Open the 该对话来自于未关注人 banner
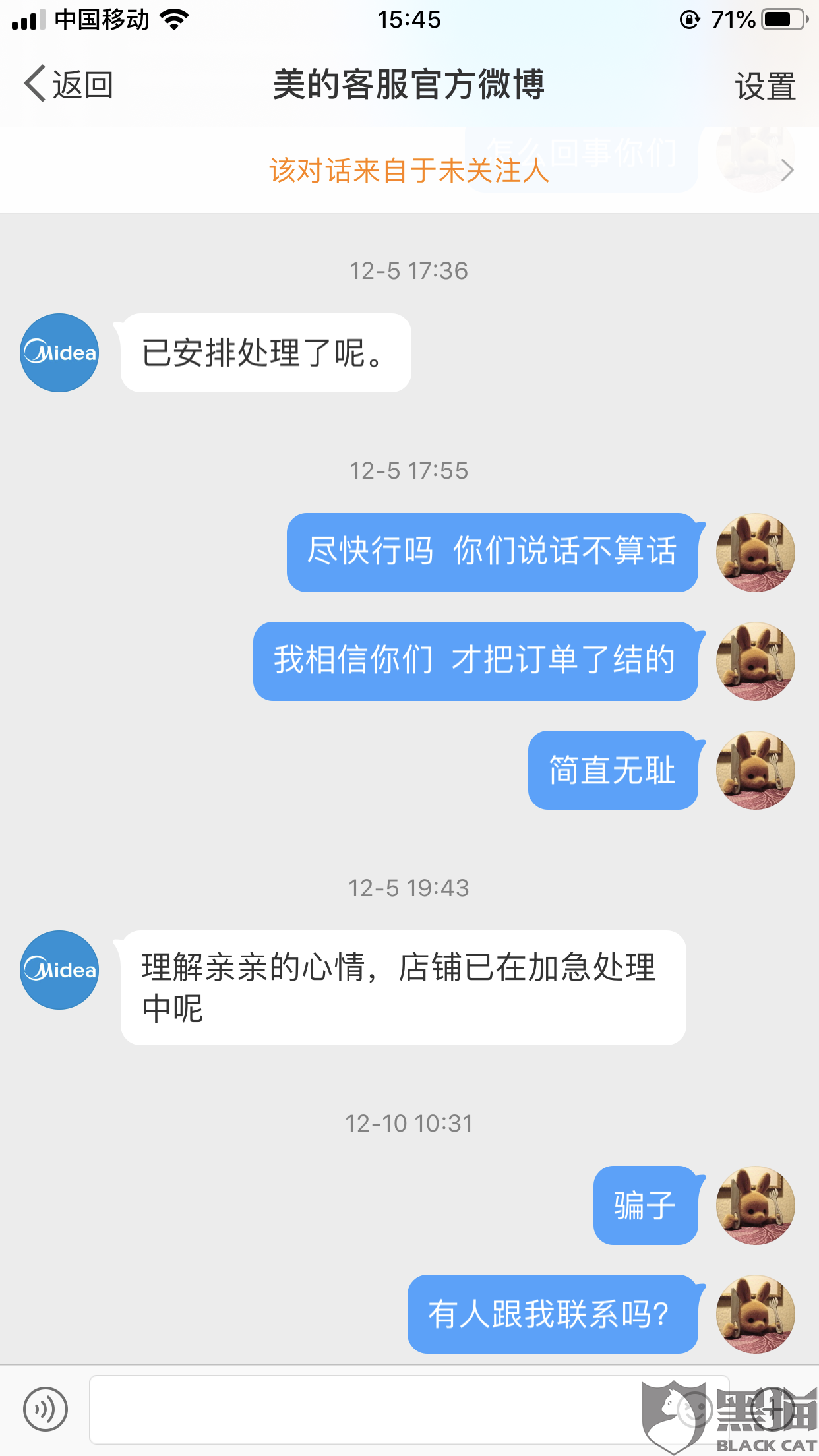 [409, 170]
